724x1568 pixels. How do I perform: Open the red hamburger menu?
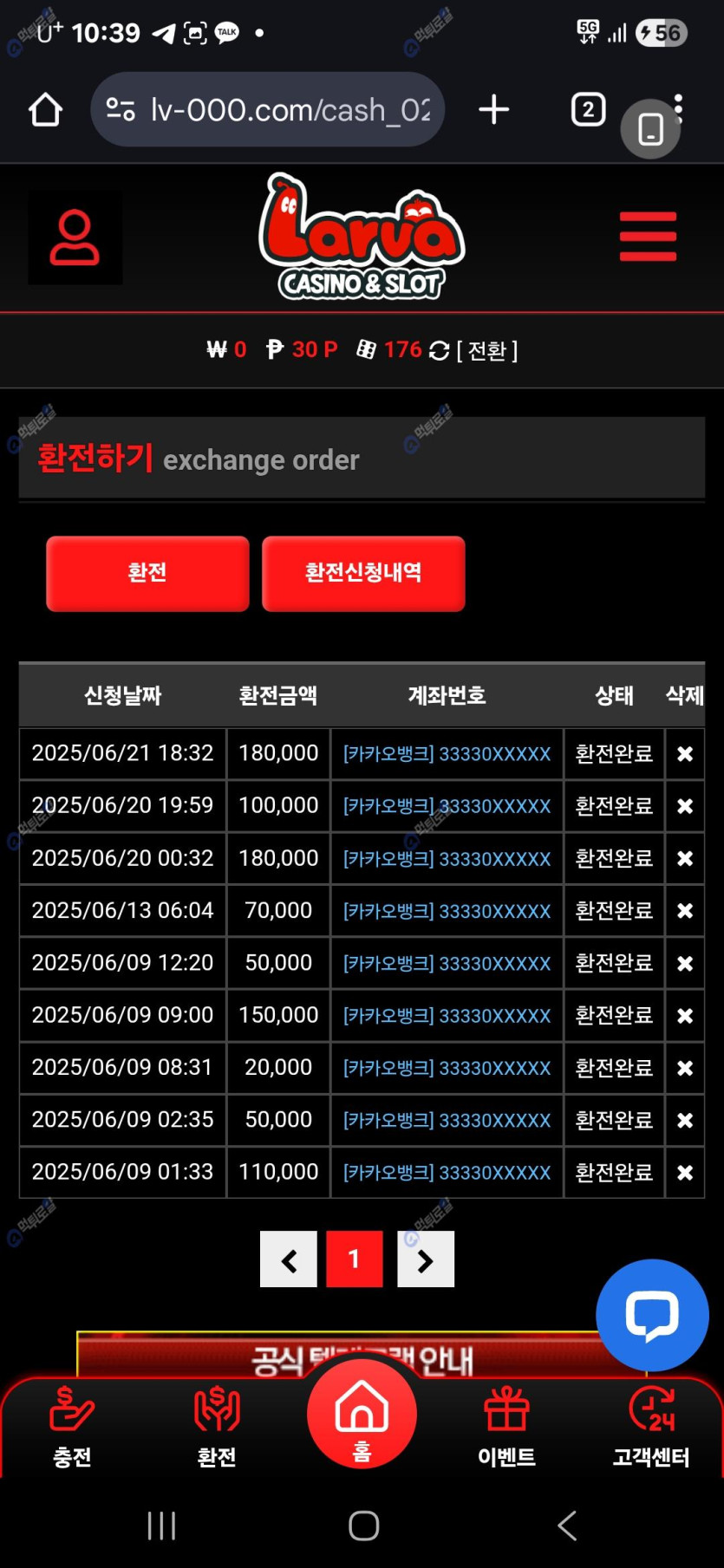(648, 236)
